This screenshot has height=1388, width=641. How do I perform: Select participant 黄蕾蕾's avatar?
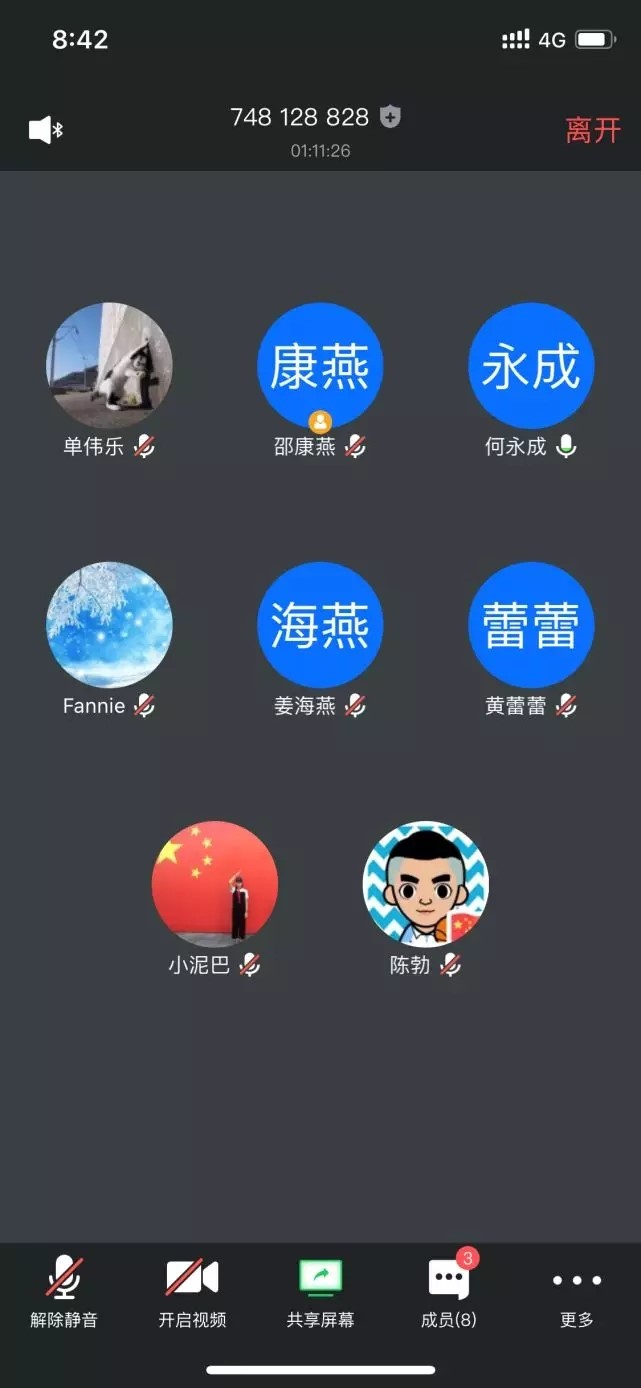[531, 625]
